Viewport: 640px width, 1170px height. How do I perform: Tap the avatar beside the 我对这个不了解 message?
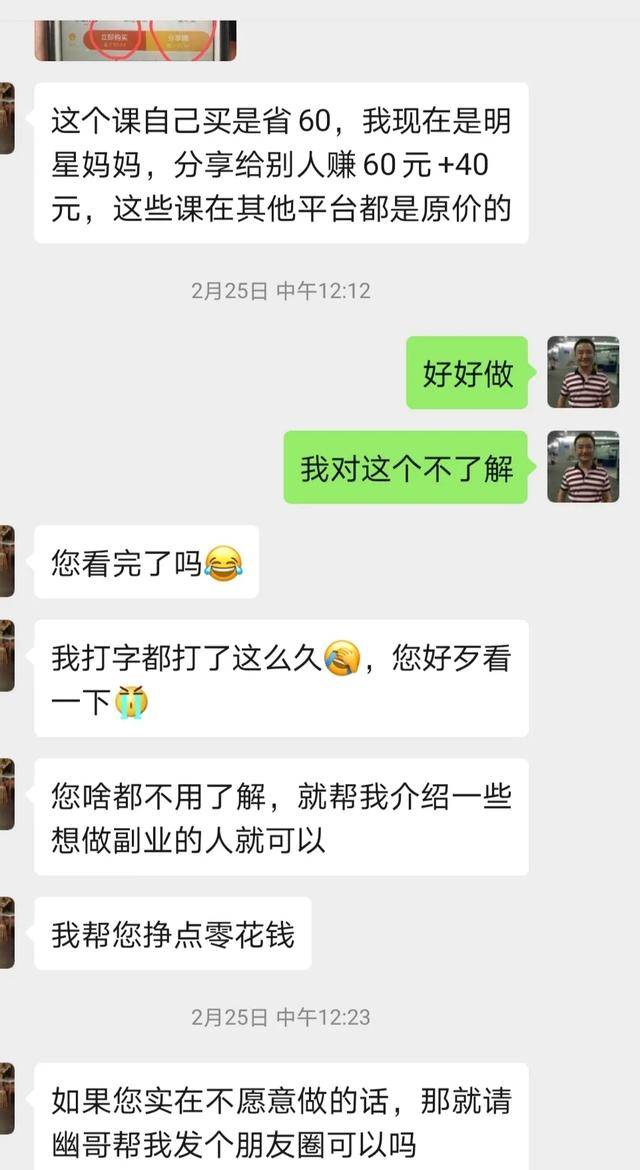tap(583, 466)
